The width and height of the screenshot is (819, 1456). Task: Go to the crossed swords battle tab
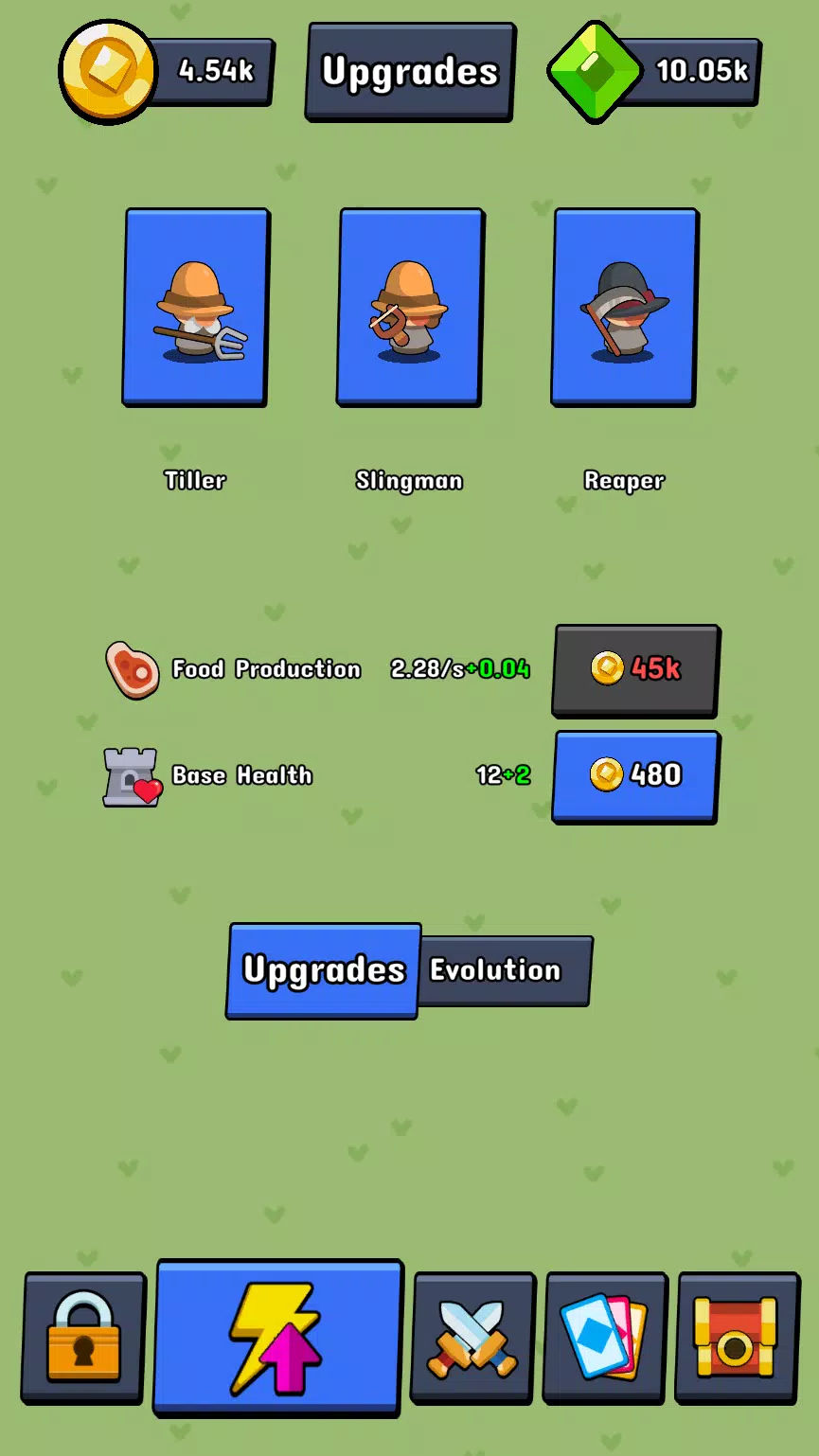472,1338
